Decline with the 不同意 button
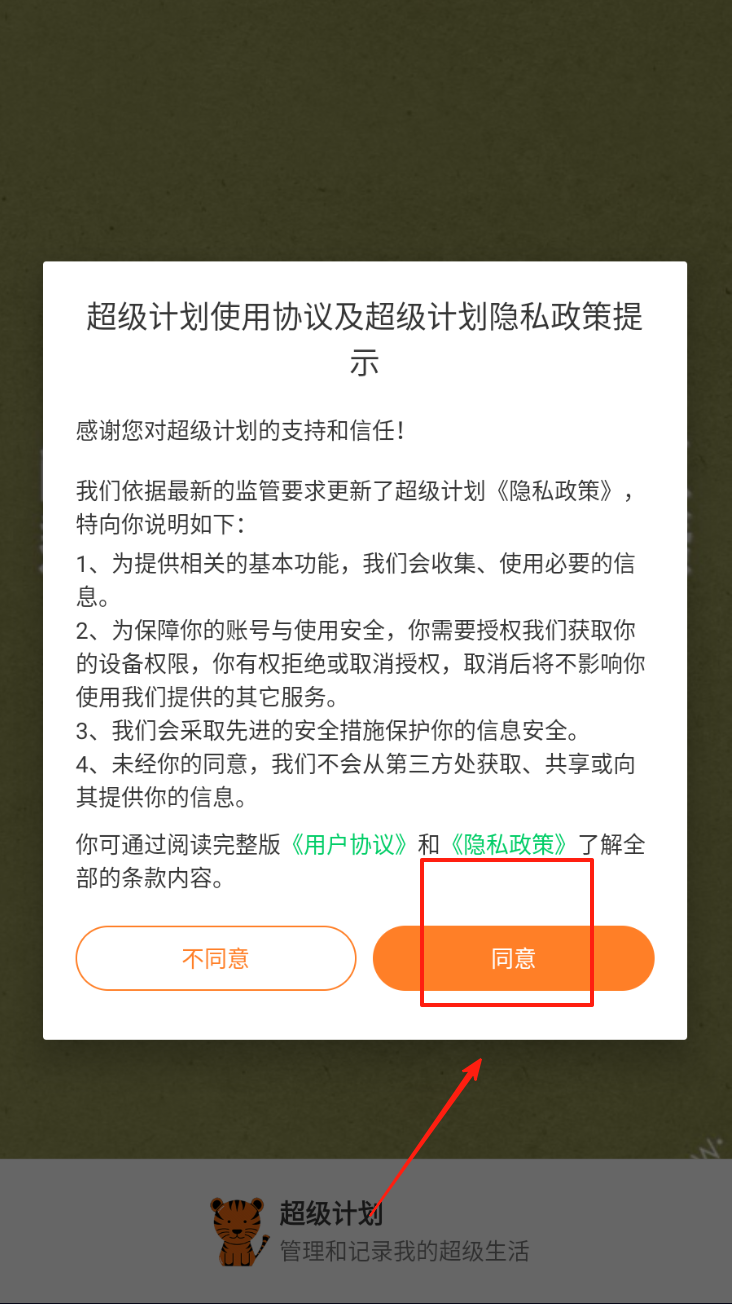This screenshot has height=1304, width=732. point(215,958)
